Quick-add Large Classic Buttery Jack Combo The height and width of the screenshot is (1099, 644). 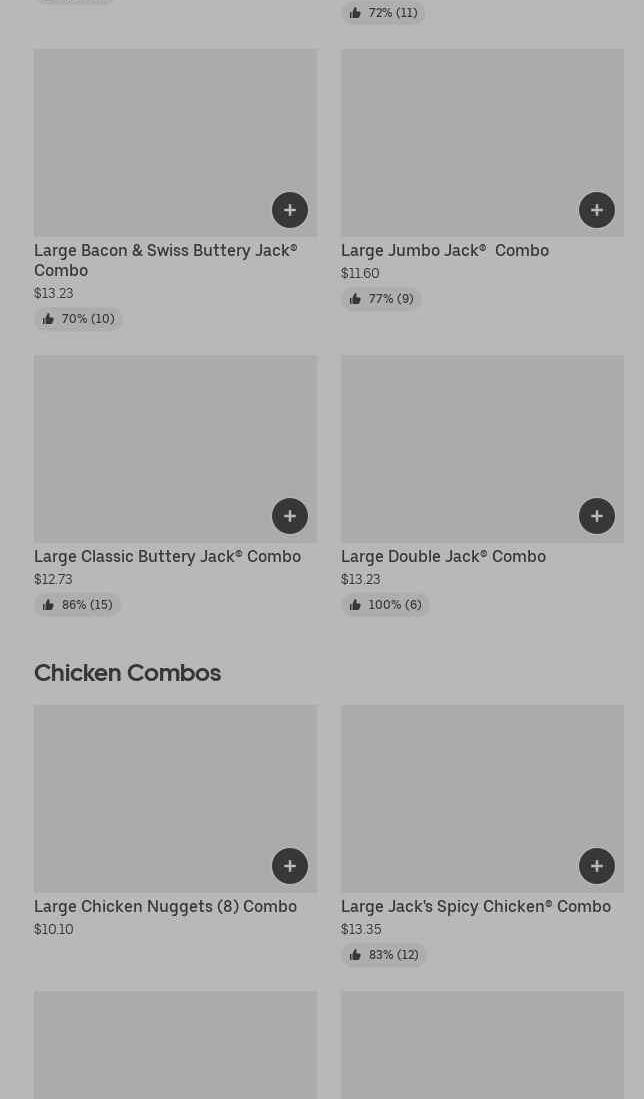pos(289,516)
